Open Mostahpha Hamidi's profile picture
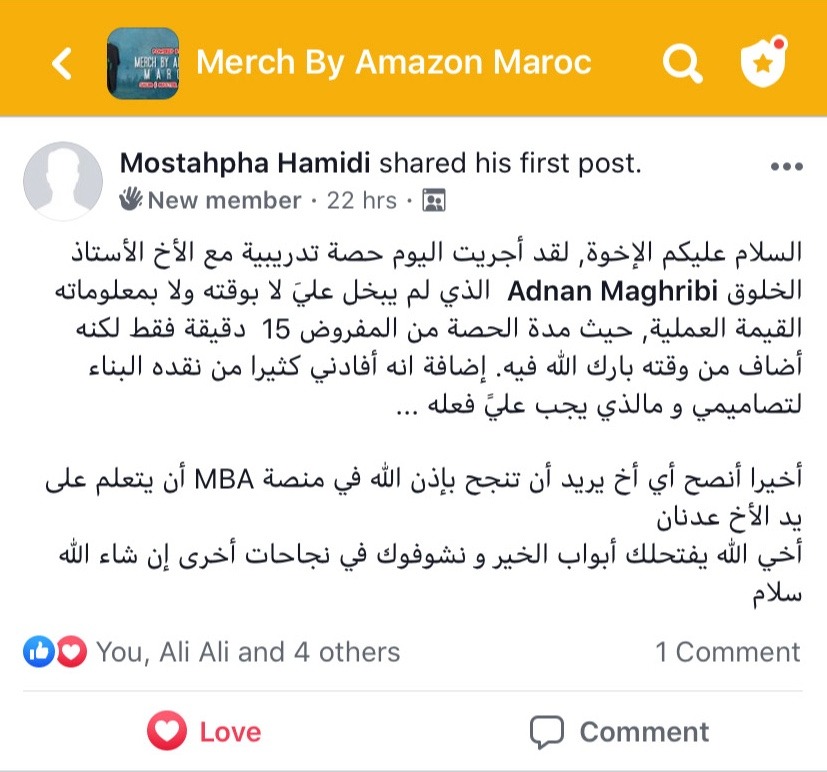Screen dimensions: 827x772 [62, 181]
